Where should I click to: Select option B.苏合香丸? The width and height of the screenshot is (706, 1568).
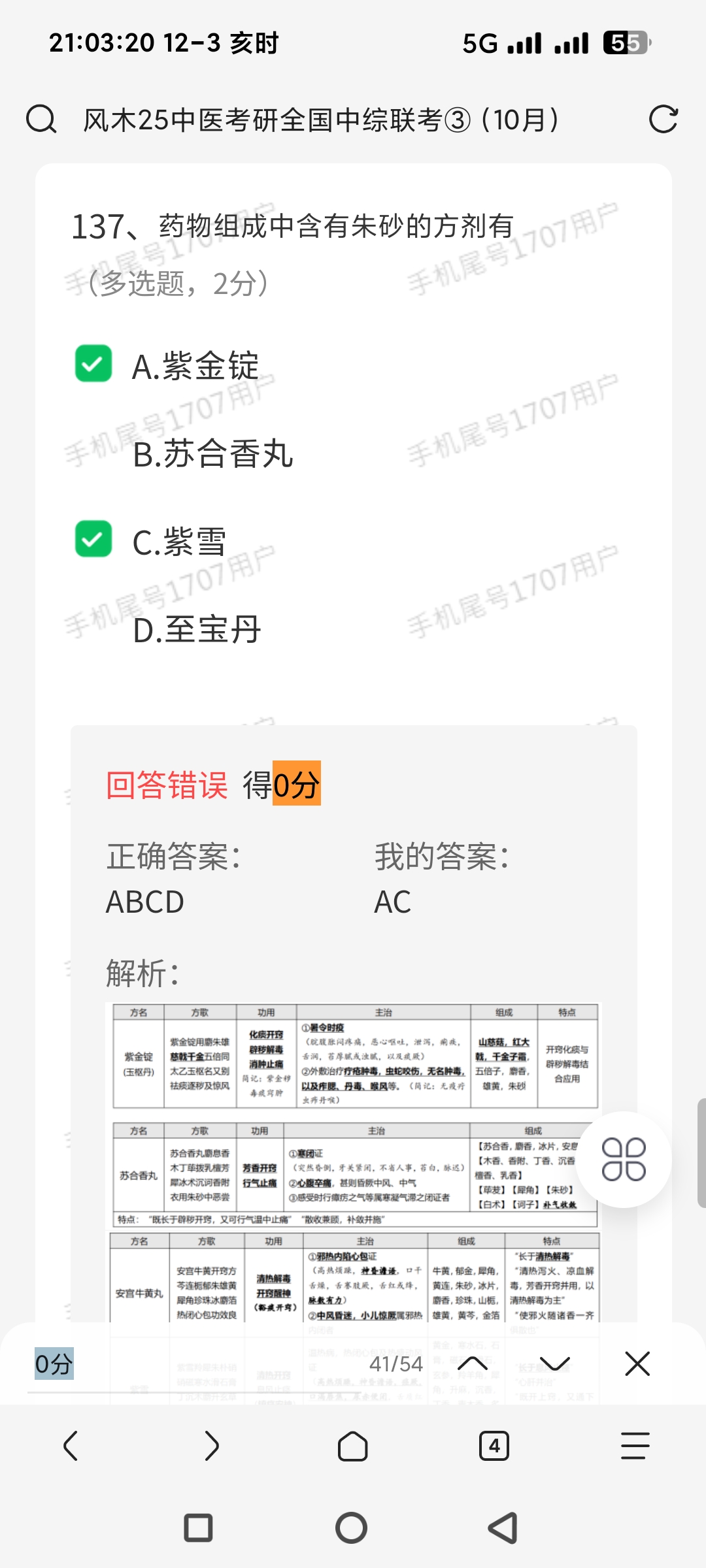(x=213, y=454)
